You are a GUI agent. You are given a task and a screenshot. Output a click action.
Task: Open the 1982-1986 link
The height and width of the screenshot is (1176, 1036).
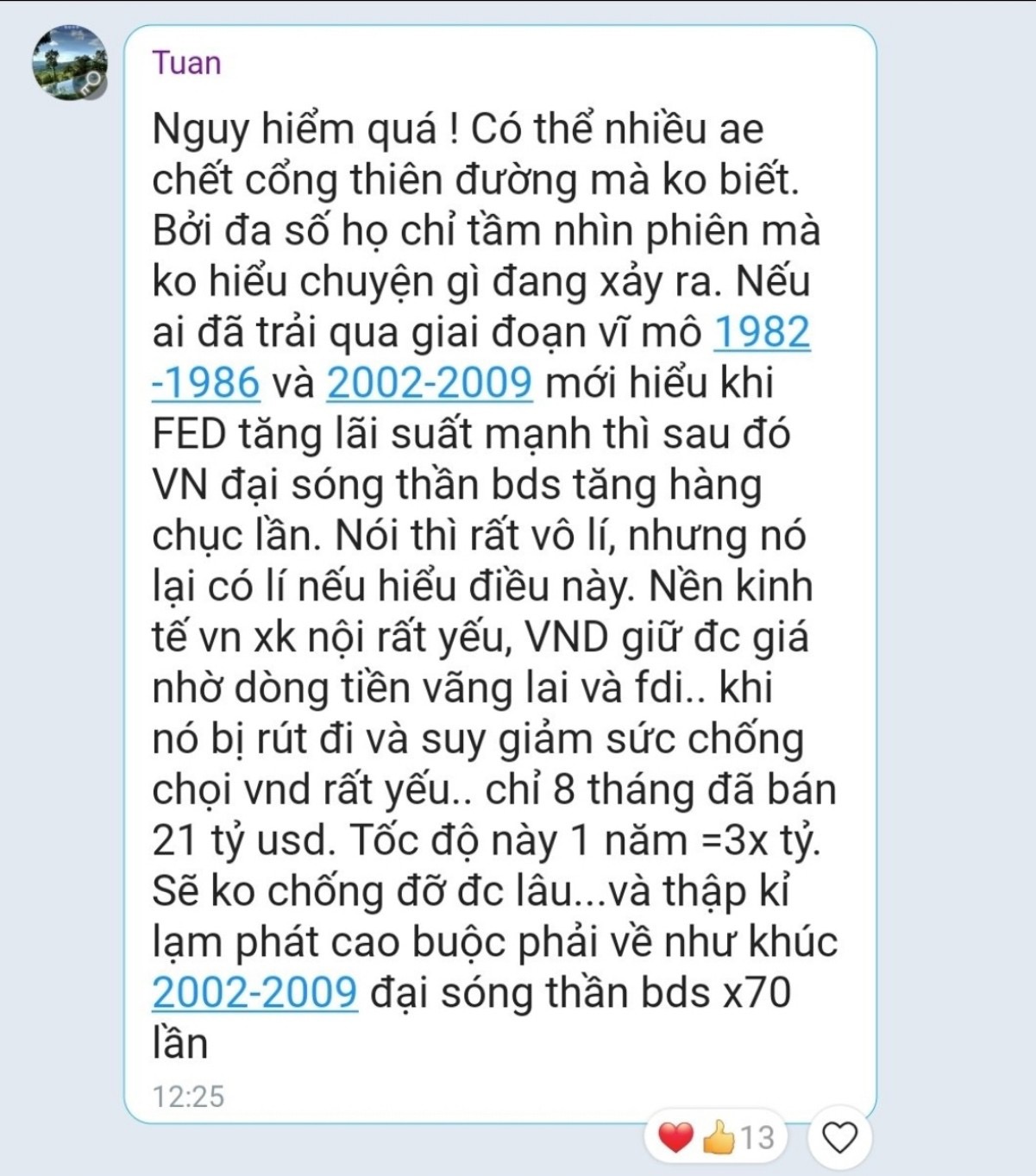(762, 332)
